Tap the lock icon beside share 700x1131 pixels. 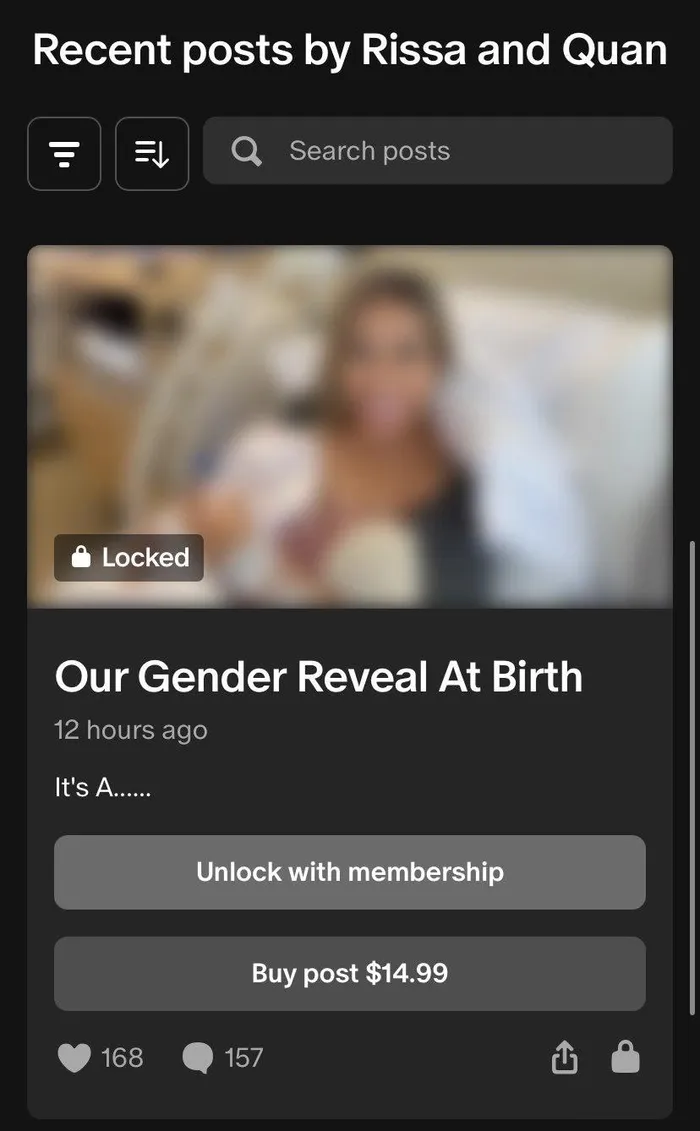click(625, 1057)
